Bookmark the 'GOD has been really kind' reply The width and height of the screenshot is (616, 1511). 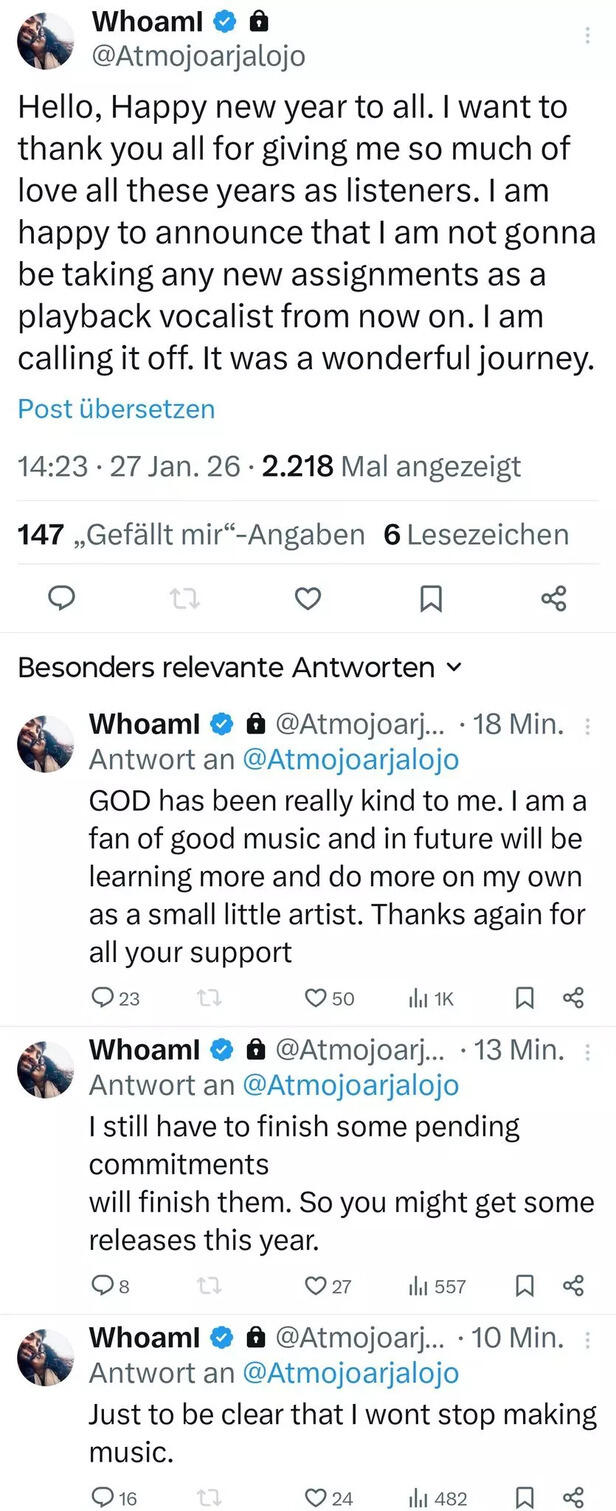click(524, 997)
